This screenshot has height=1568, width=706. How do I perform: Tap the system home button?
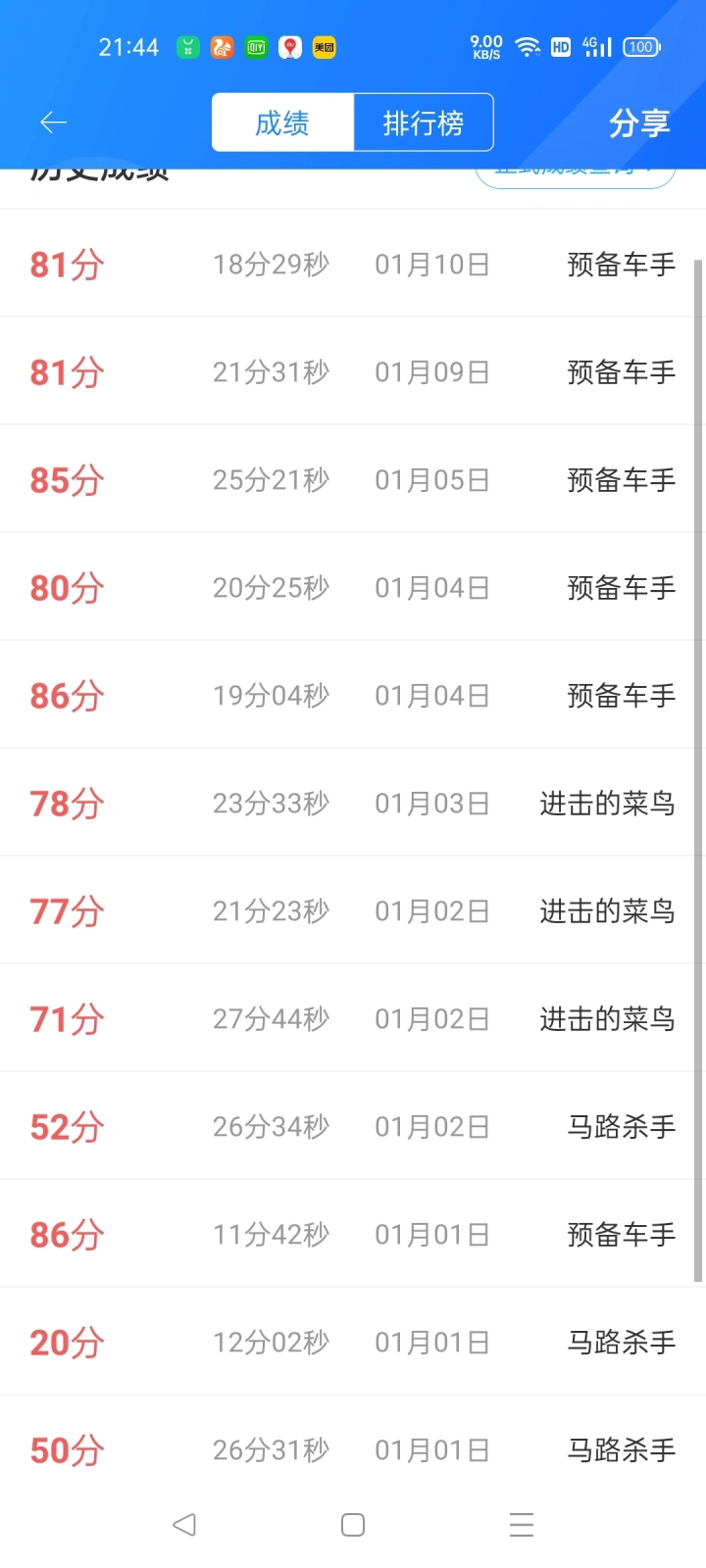tap(353, 1525)
